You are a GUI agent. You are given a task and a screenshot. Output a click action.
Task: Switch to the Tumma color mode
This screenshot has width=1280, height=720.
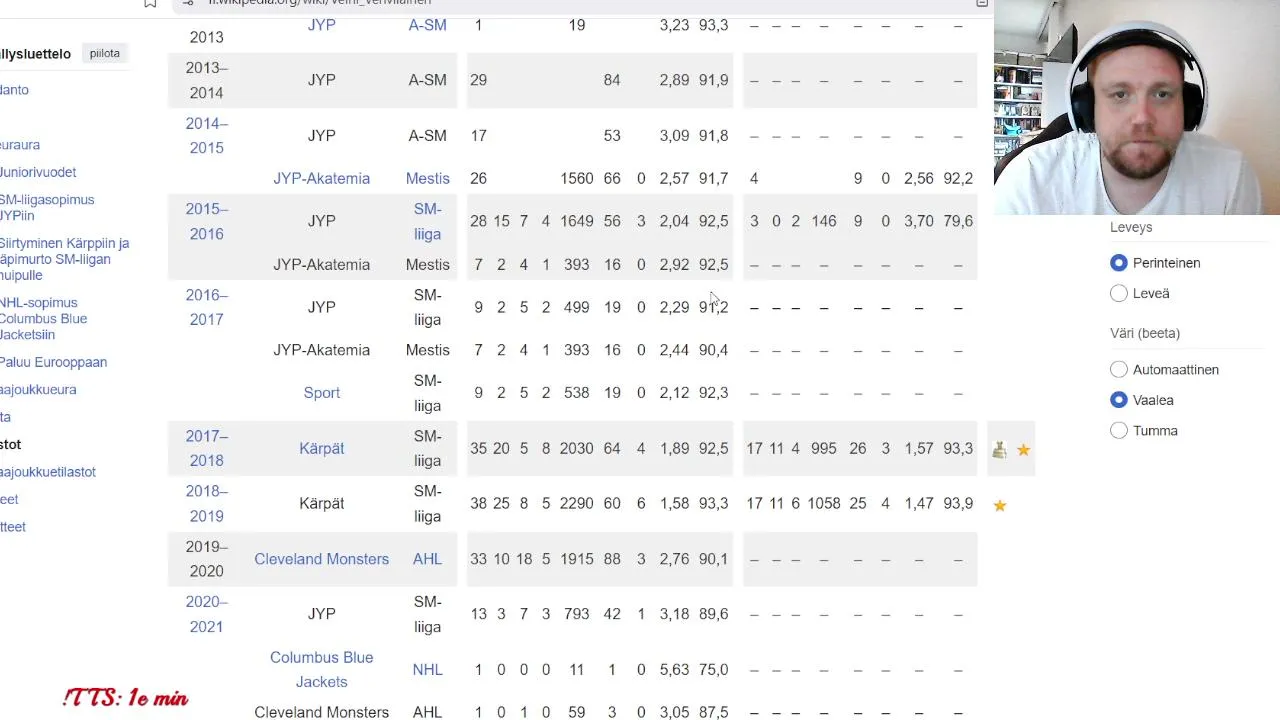coord(1119,431)
